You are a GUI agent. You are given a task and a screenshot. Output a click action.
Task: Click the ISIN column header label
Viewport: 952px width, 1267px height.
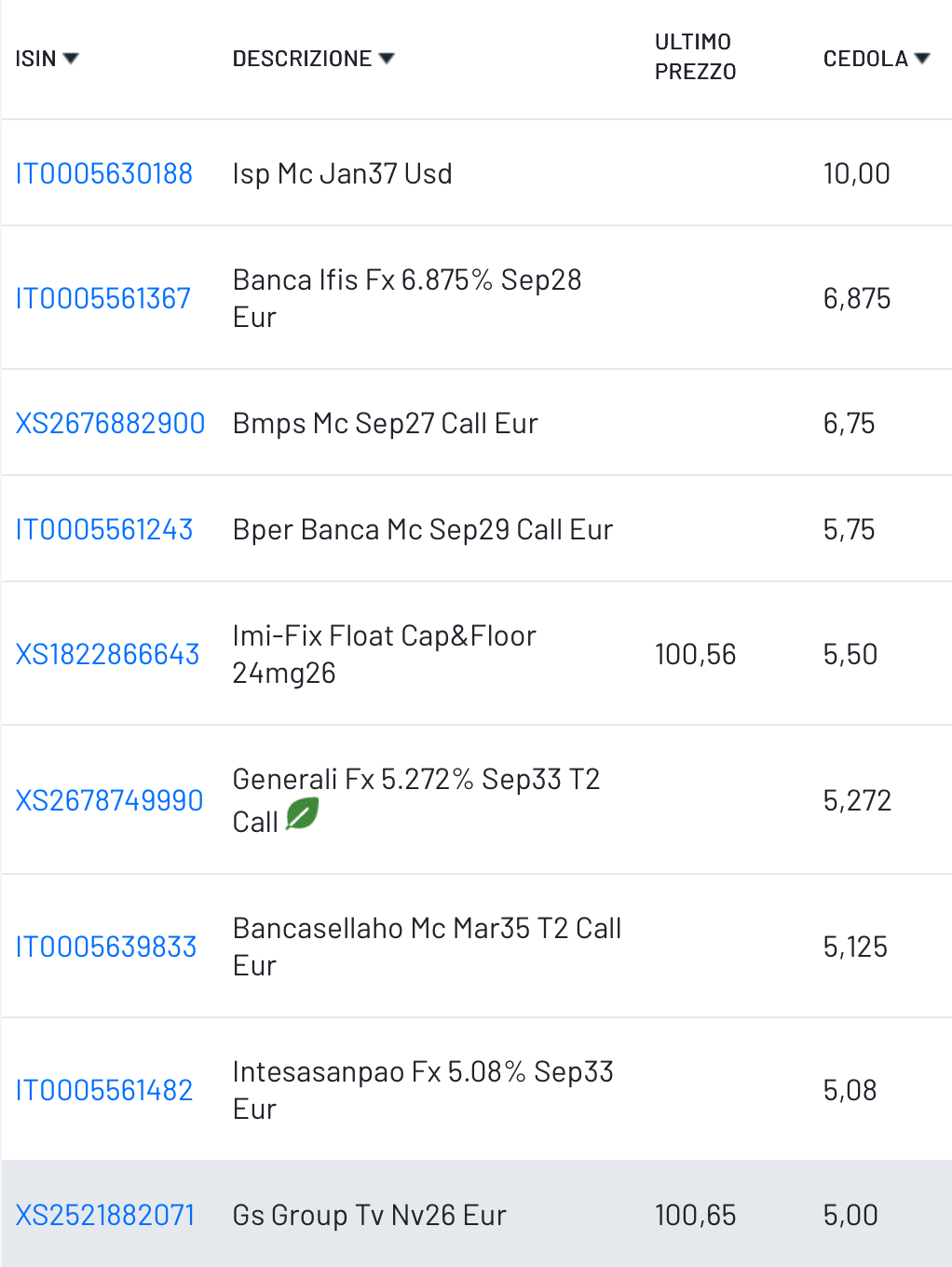(x=35, y=58)
